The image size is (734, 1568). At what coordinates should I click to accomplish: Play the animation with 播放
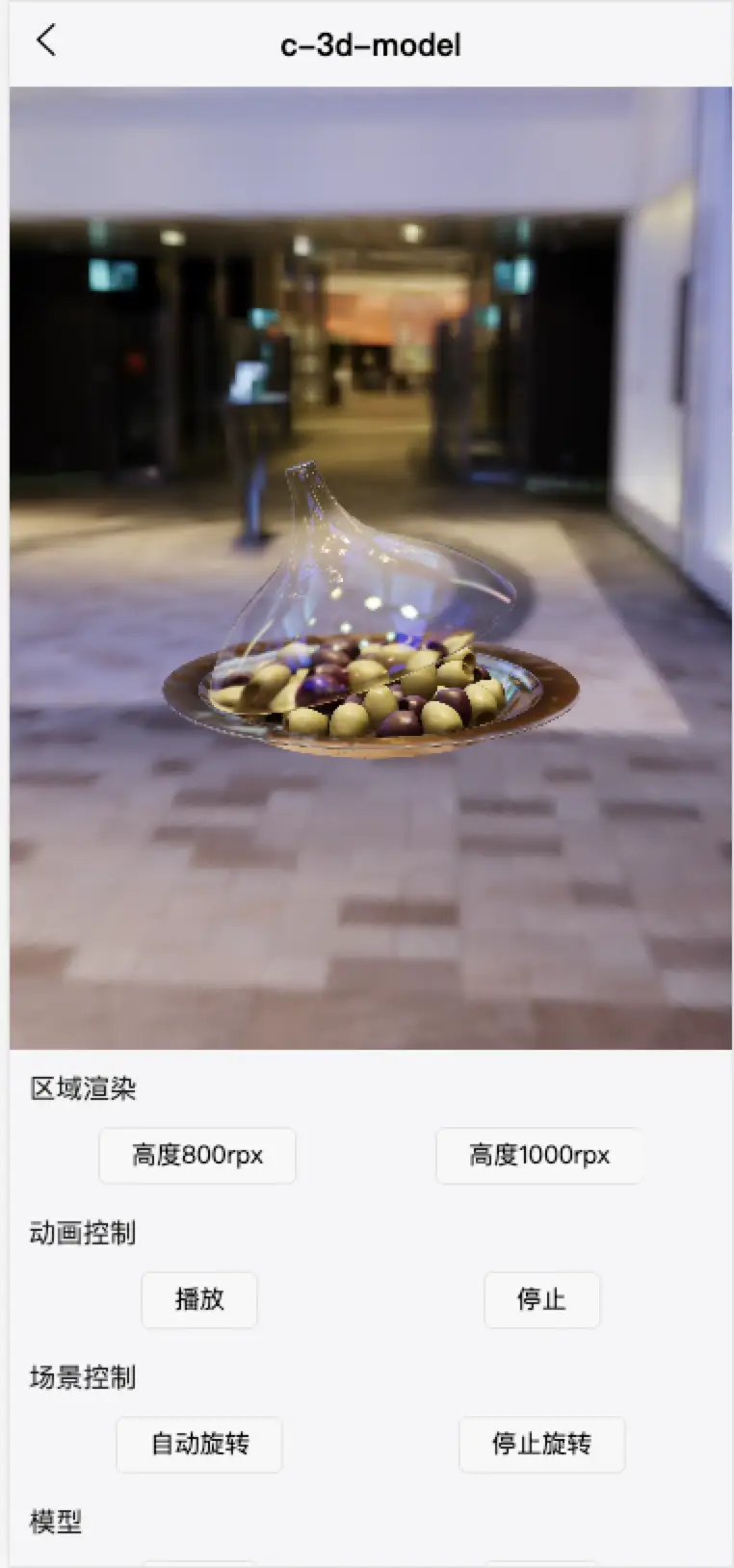(x=199, y=1299)
